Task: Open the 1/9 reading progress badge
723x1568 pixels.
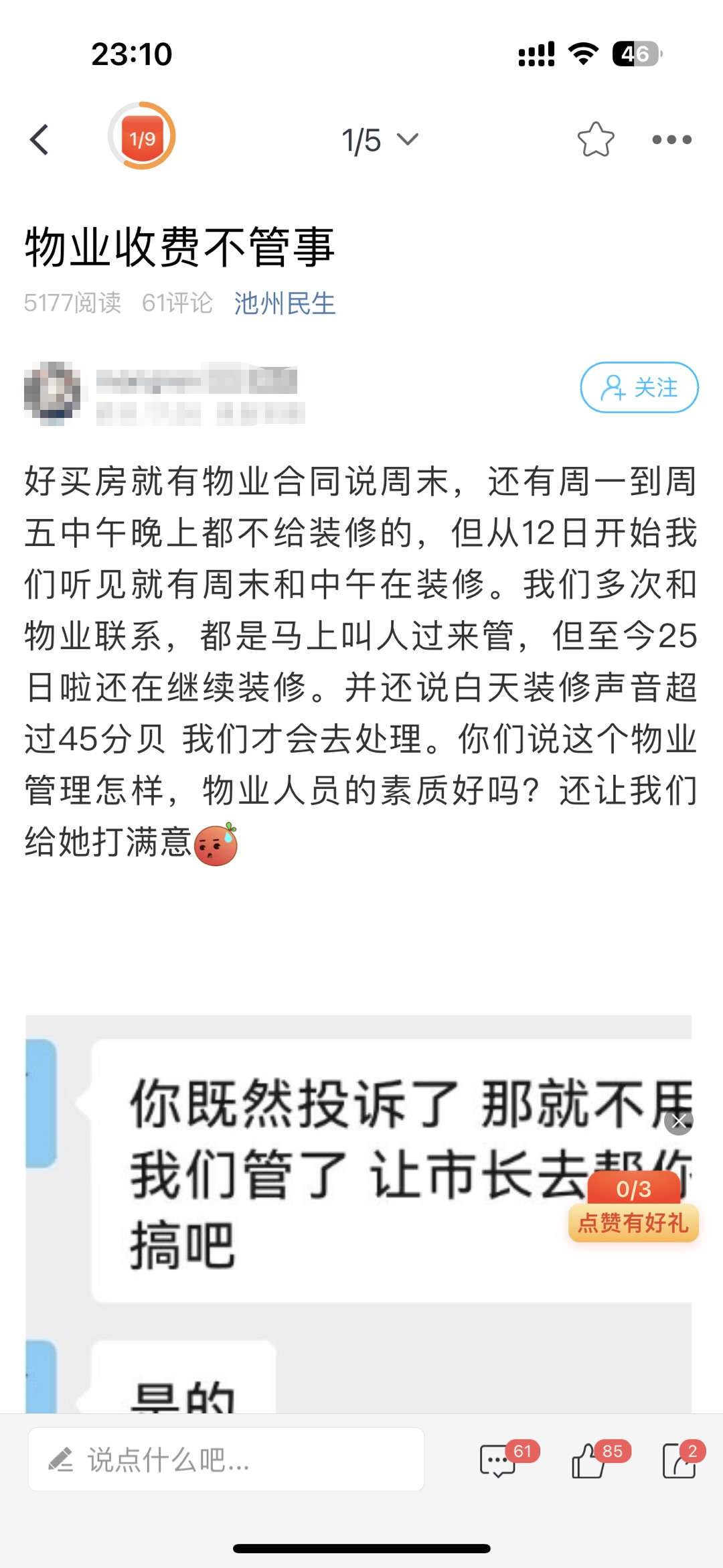Action: pos(142,137)
